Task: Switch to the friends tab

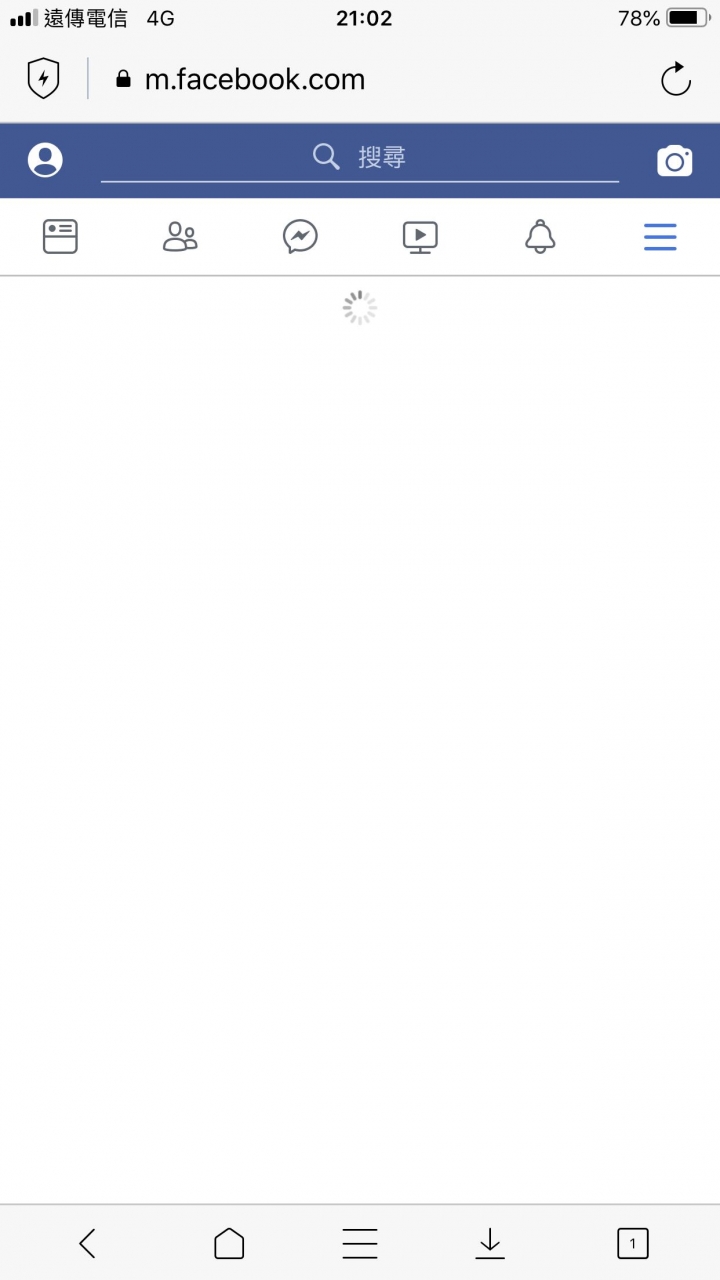Action: point(180,237)
